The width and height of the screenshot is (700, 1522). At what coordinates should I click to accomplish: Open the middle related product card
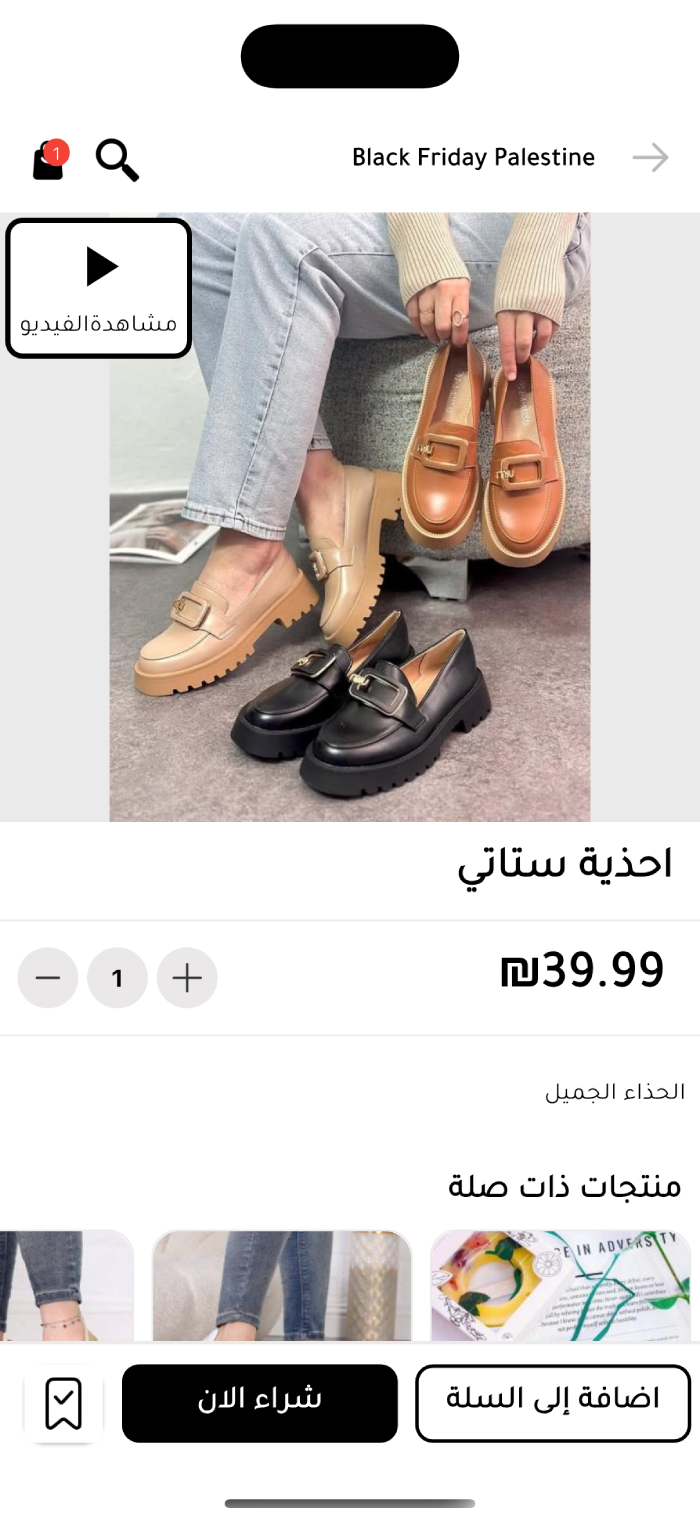coord(282,1286)
